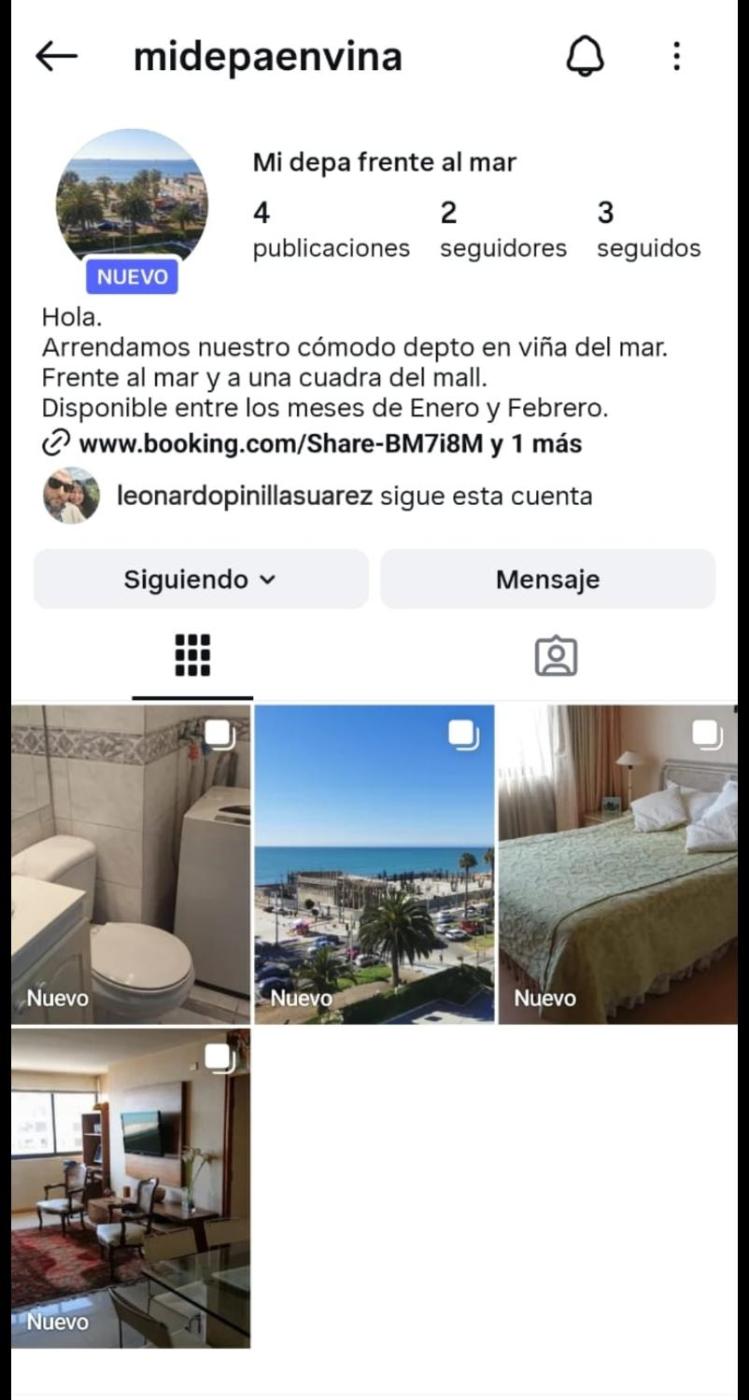Expand the Siguiendo dropdown
The image size is (749, 1400).
coord(201,579)
